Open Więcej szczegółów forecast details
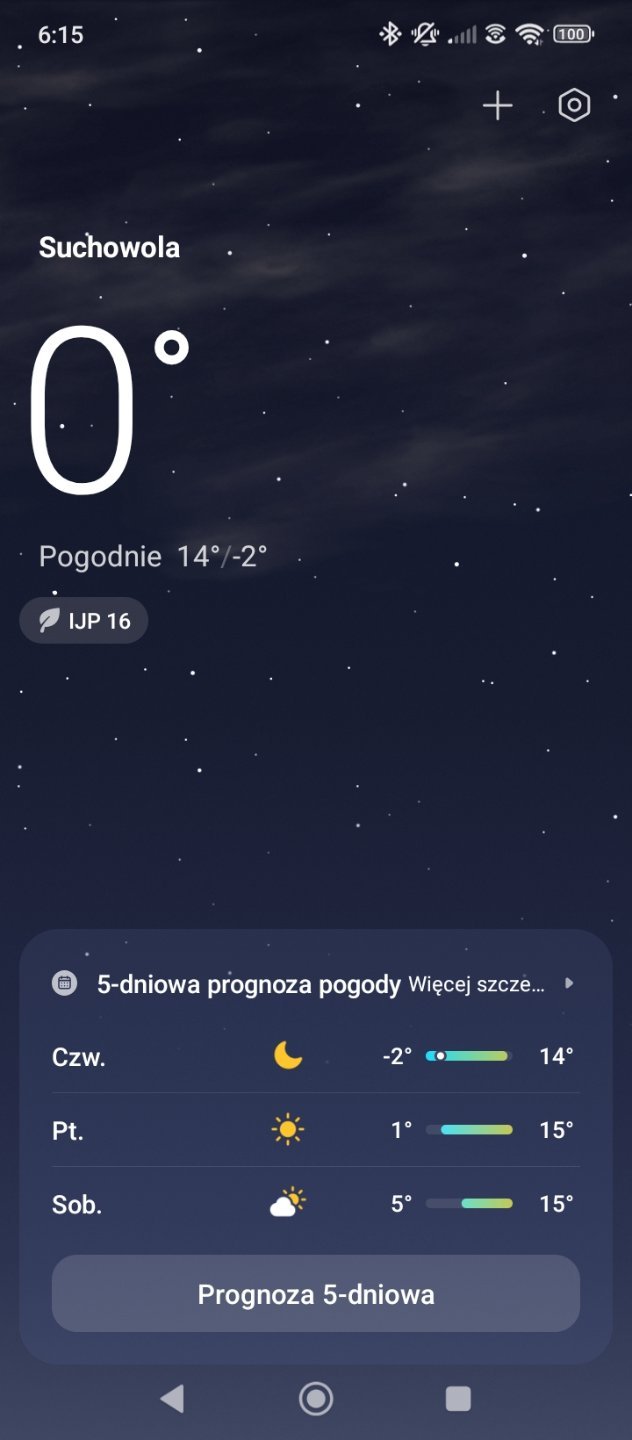Image resolution: width=632 pixels, height=1440 pixels. click(490, 984)
